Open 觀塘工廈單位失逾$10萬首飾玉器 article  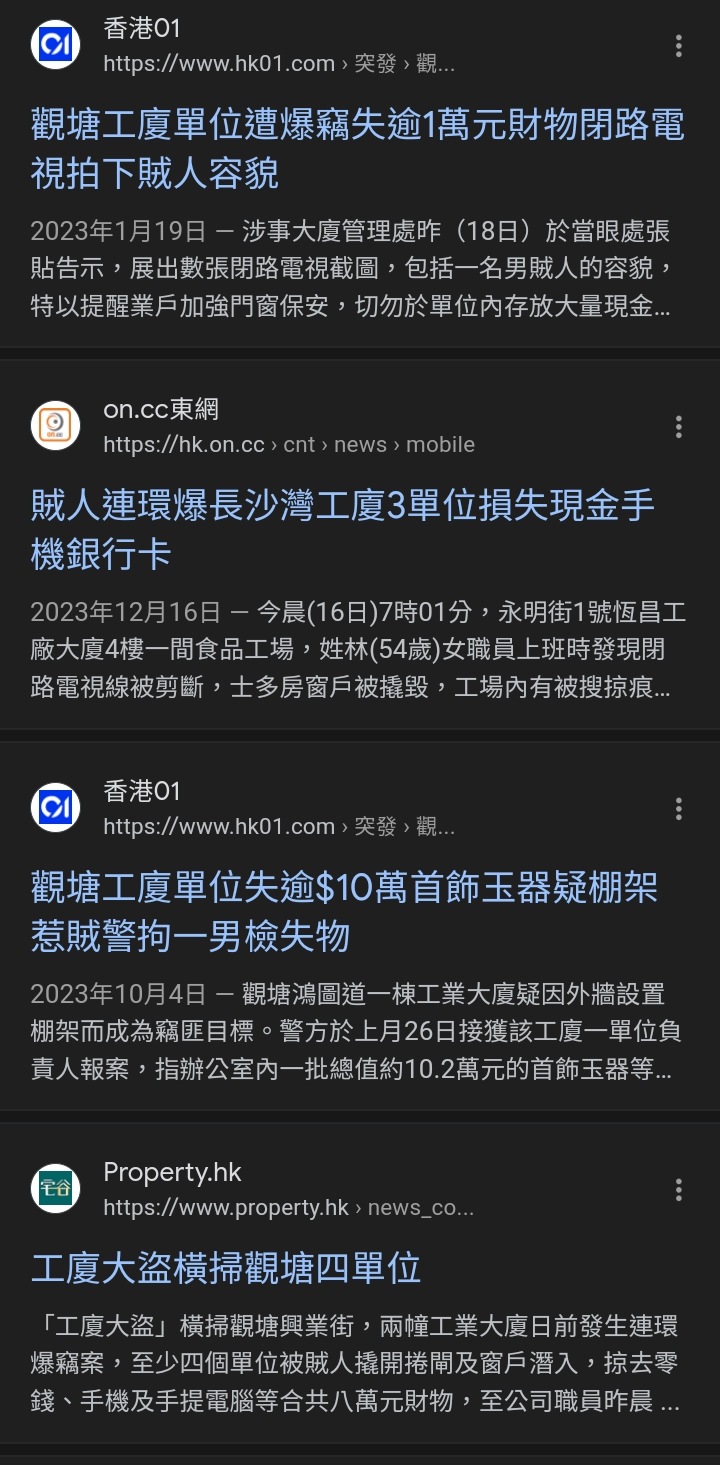click(344, 912)
